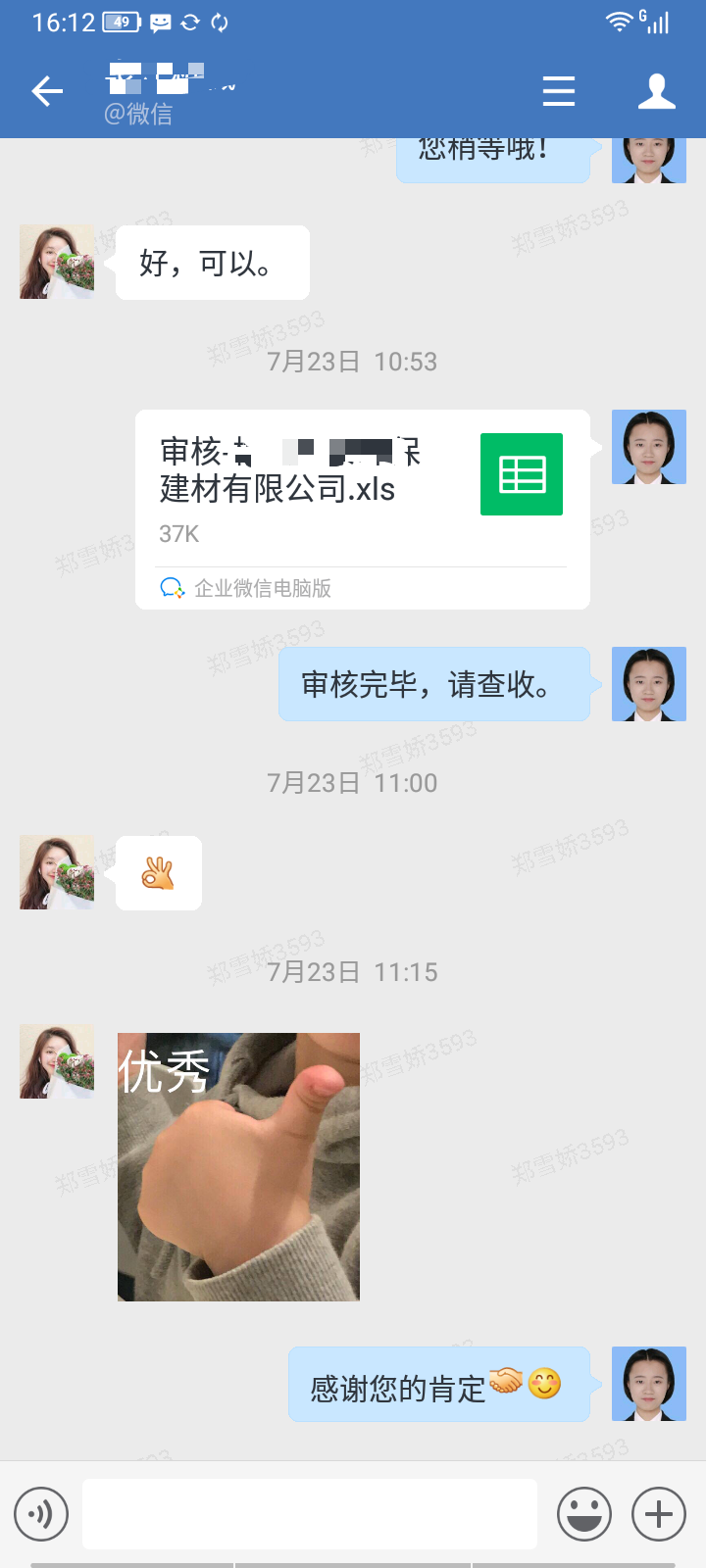View the contact profile icon

tap(656, 92)
